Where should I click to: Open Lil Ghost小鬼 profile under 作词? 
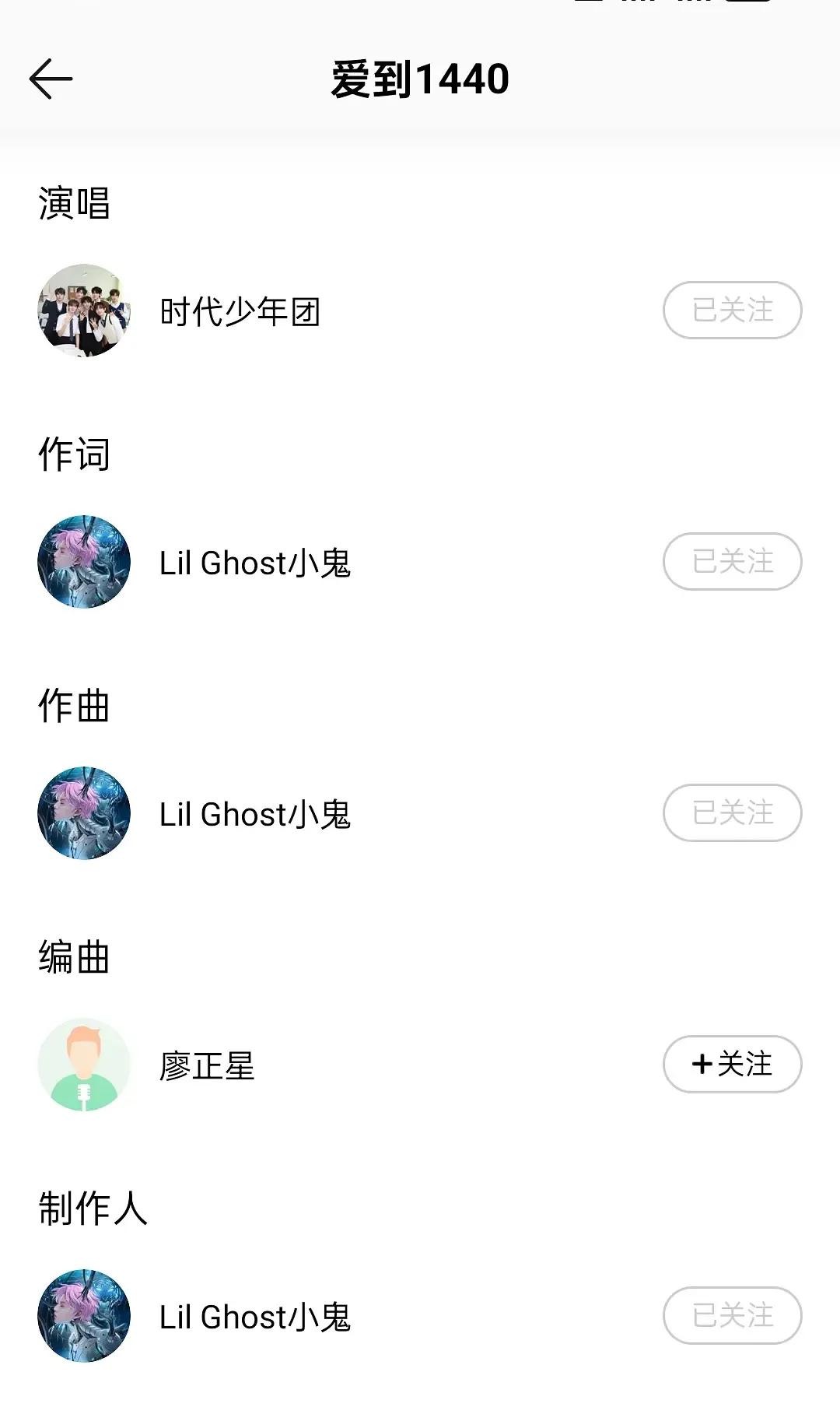tap(254, 563)
